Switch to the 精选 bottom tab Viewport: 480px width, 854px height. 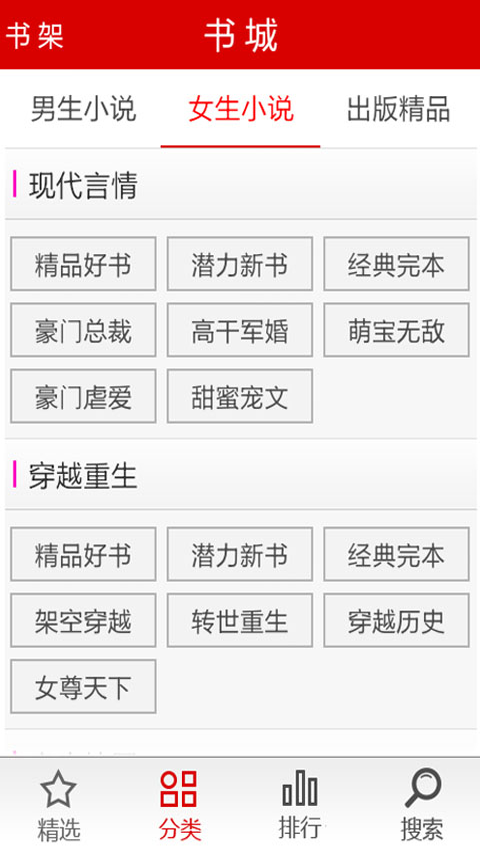point(59,805)
